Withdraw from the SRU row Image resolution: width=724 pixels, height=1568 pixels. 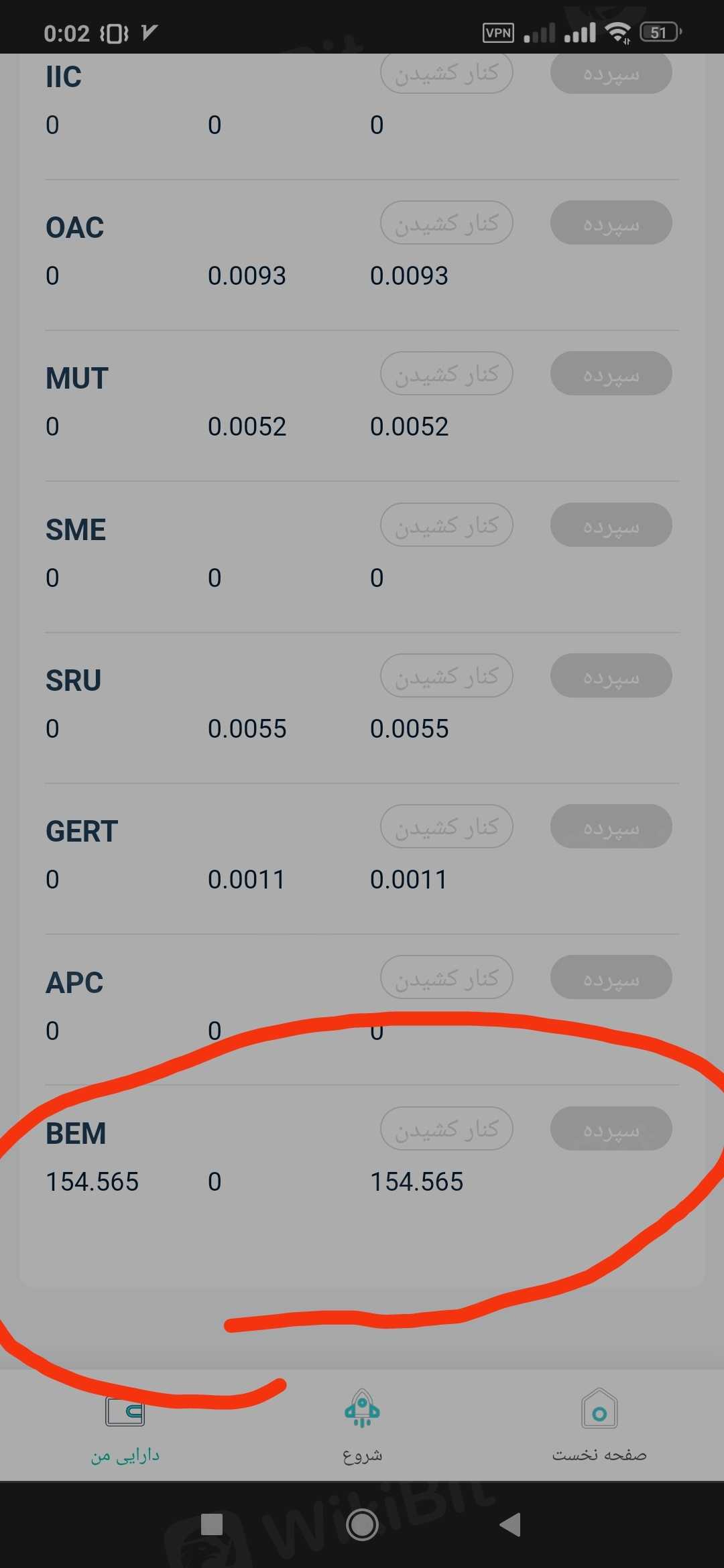tap(446, 675)
